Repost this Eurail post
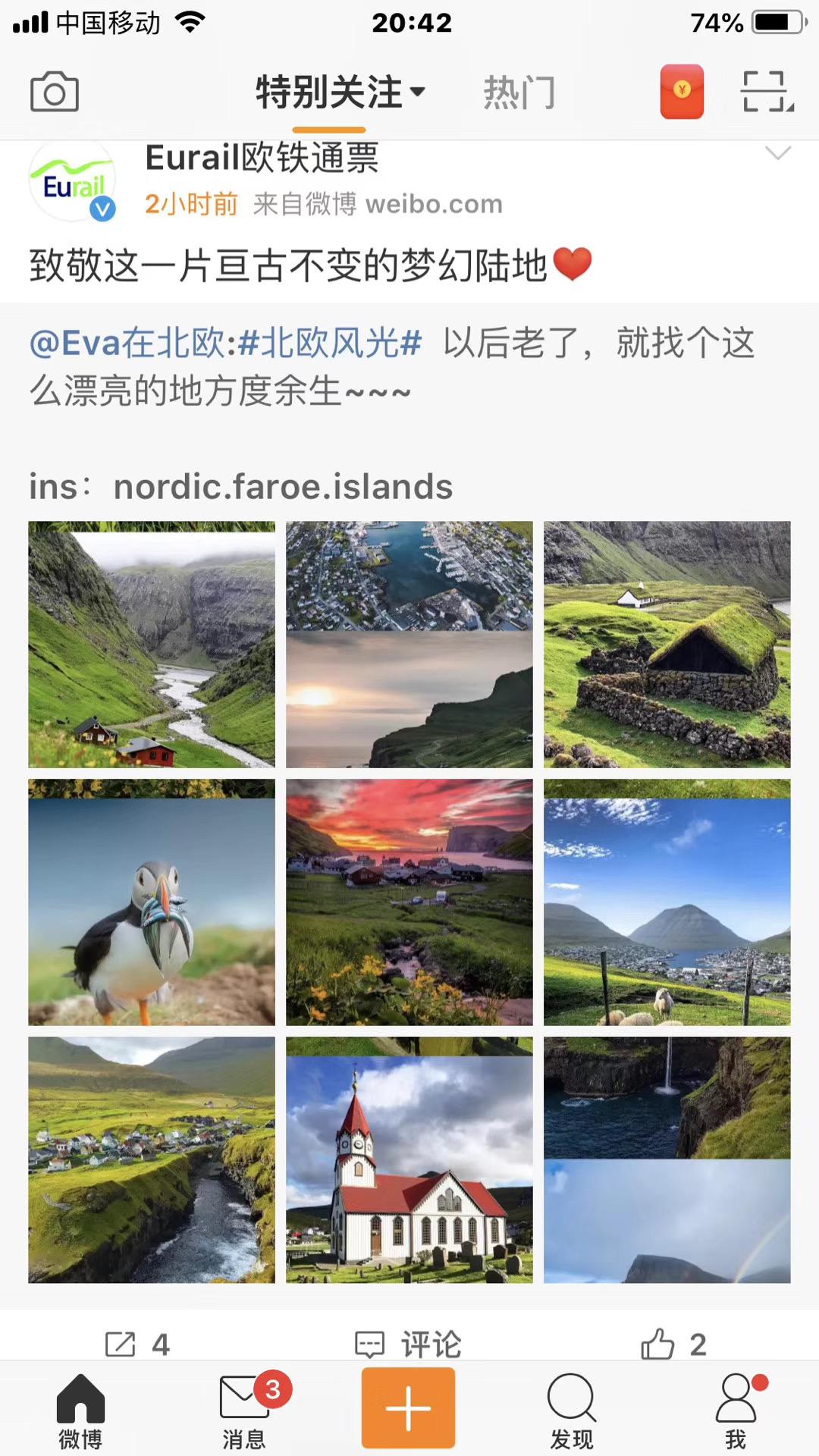This screenshot has height=1456, width=819. point(137,1344)
